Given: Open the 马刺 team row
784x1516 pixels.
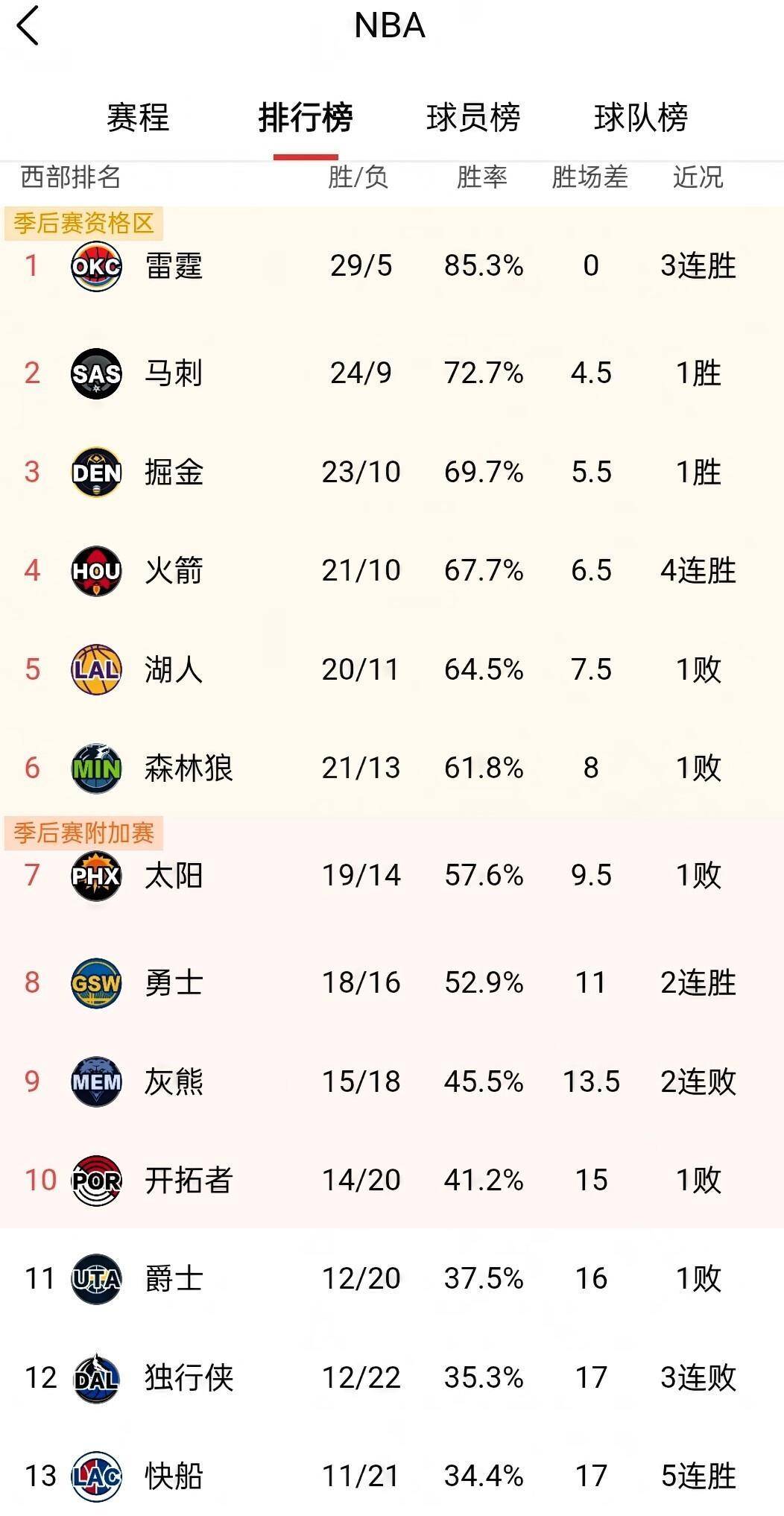Looking at the screenshot, I should tap(174, 373).
